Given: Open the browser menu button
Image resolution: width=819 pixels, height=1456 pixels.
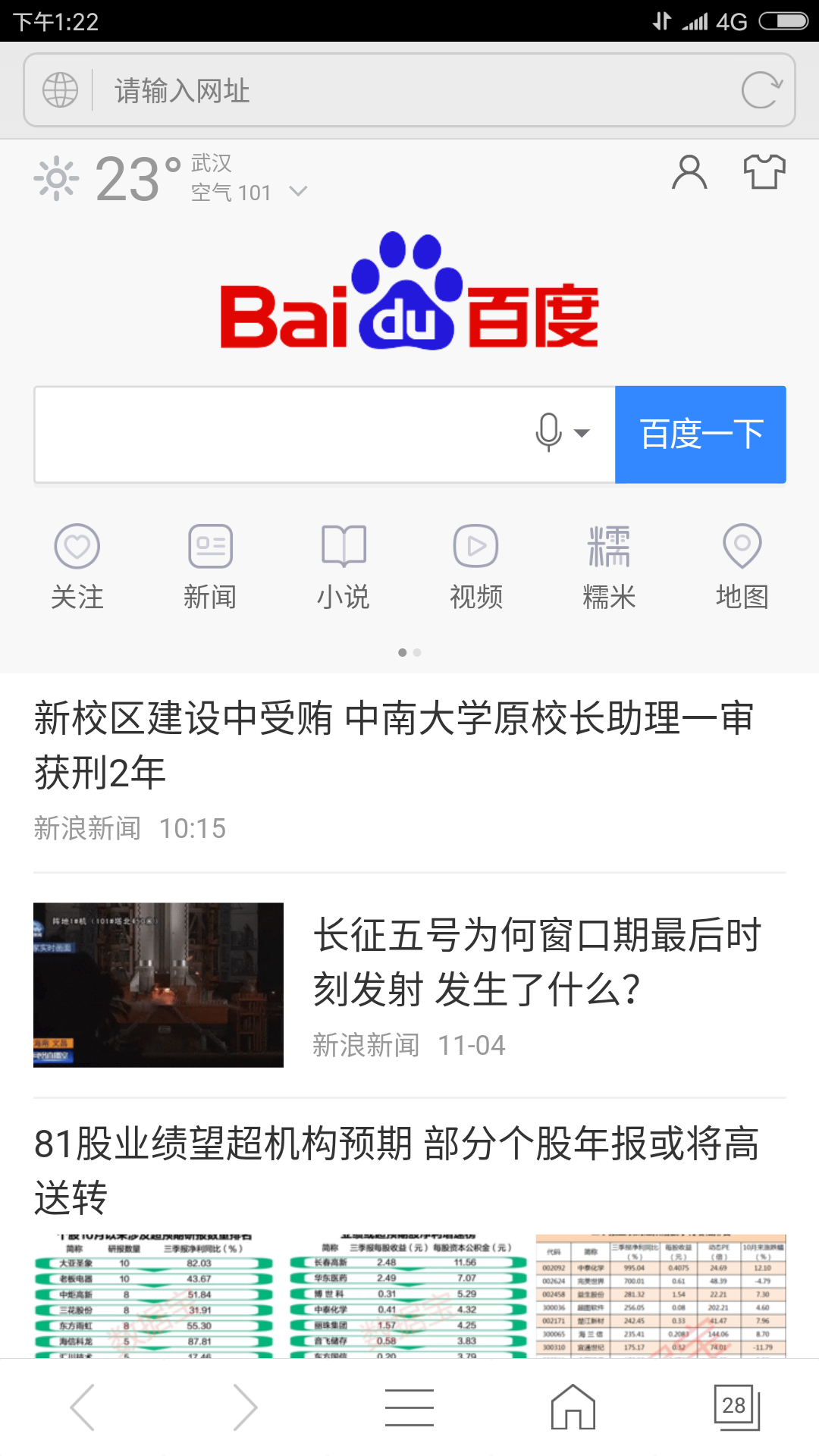Looking at the screenshot, I should 409,1407.
